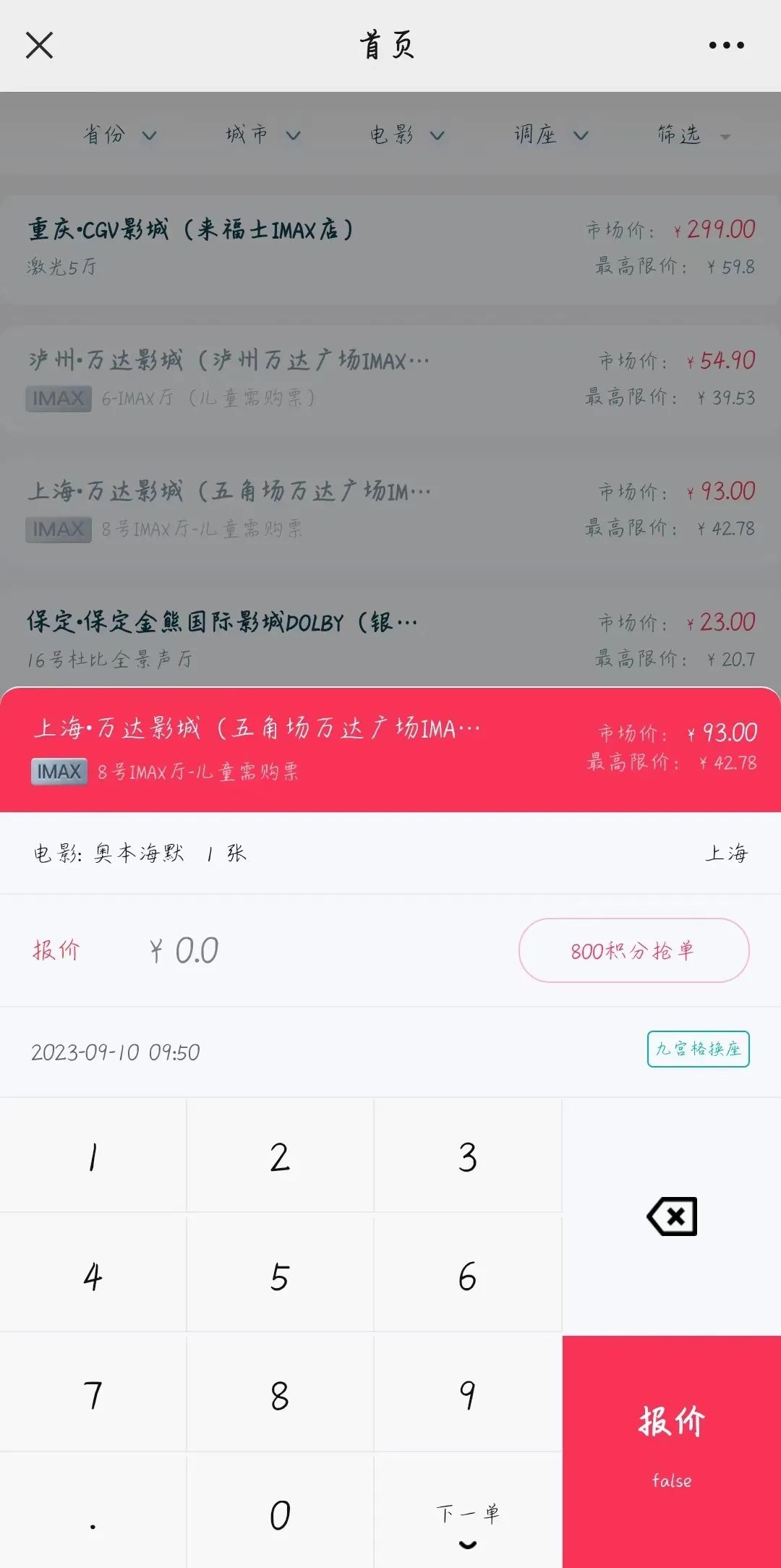Enter digit 1 on the keypad

click(93, 1157)
